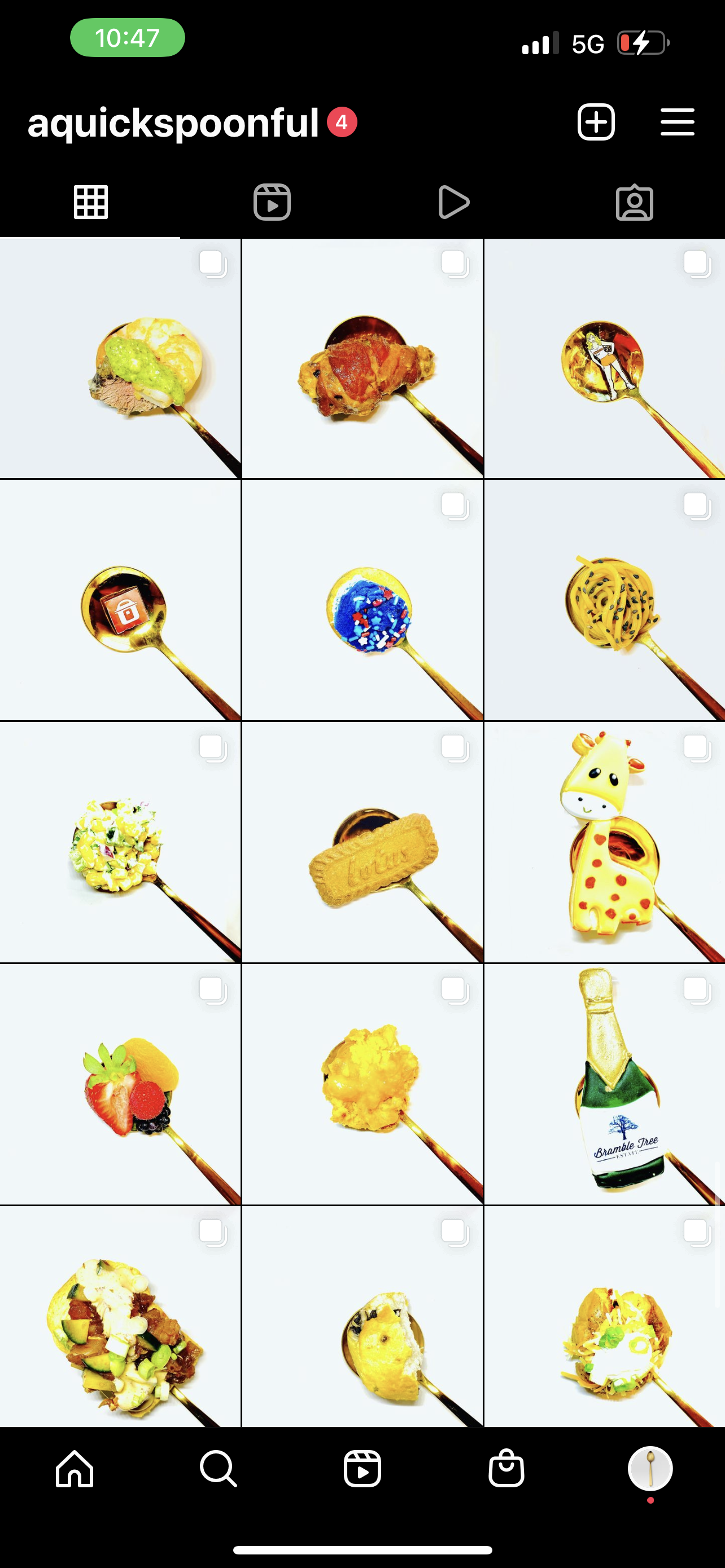Image resolution: width=725 pixels, height=1568 pixels.
Task: Open the spaghetti noodles spoon post
Action: (605, 600)
